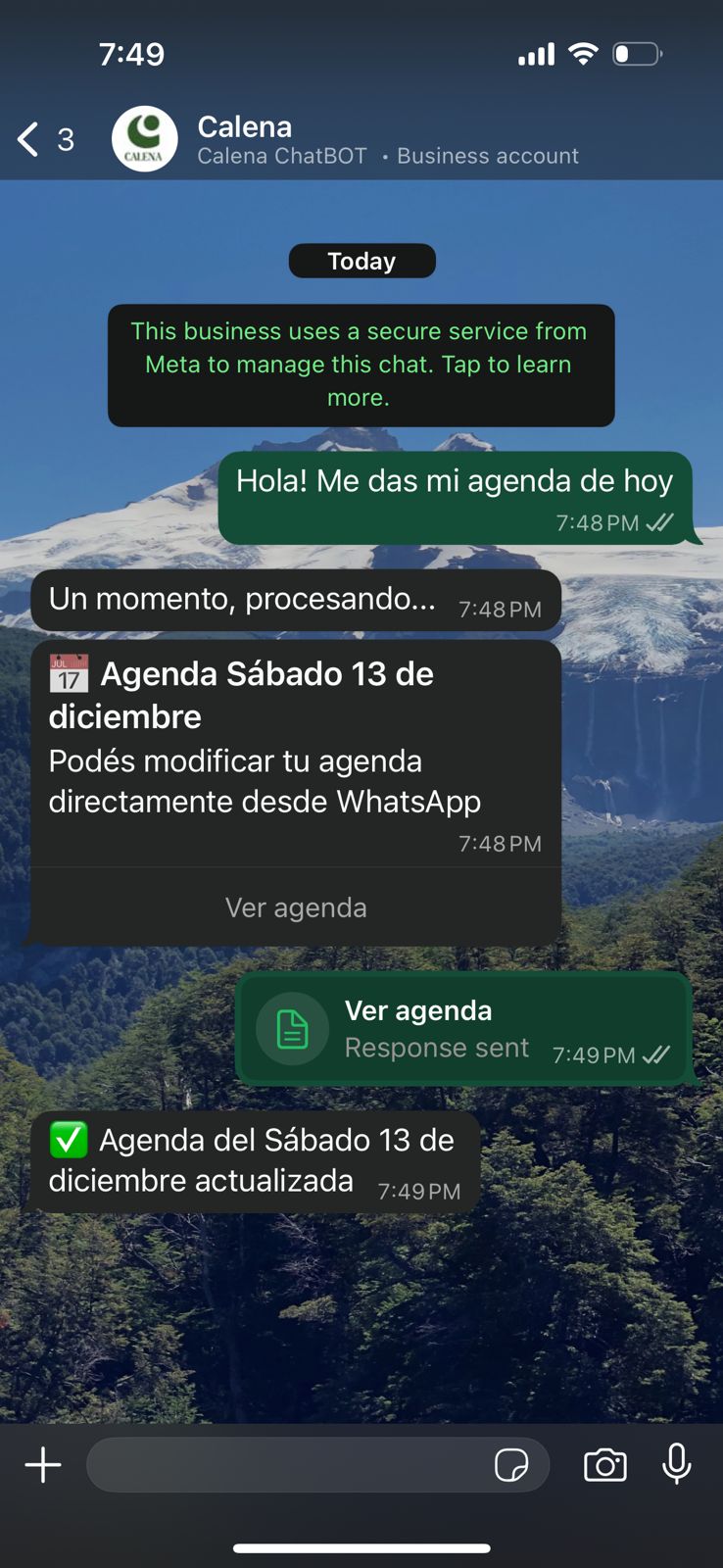Screen dimensions: 723x1568
Task: Tap the microphone voice message icon
Action: coord(676,1464)
